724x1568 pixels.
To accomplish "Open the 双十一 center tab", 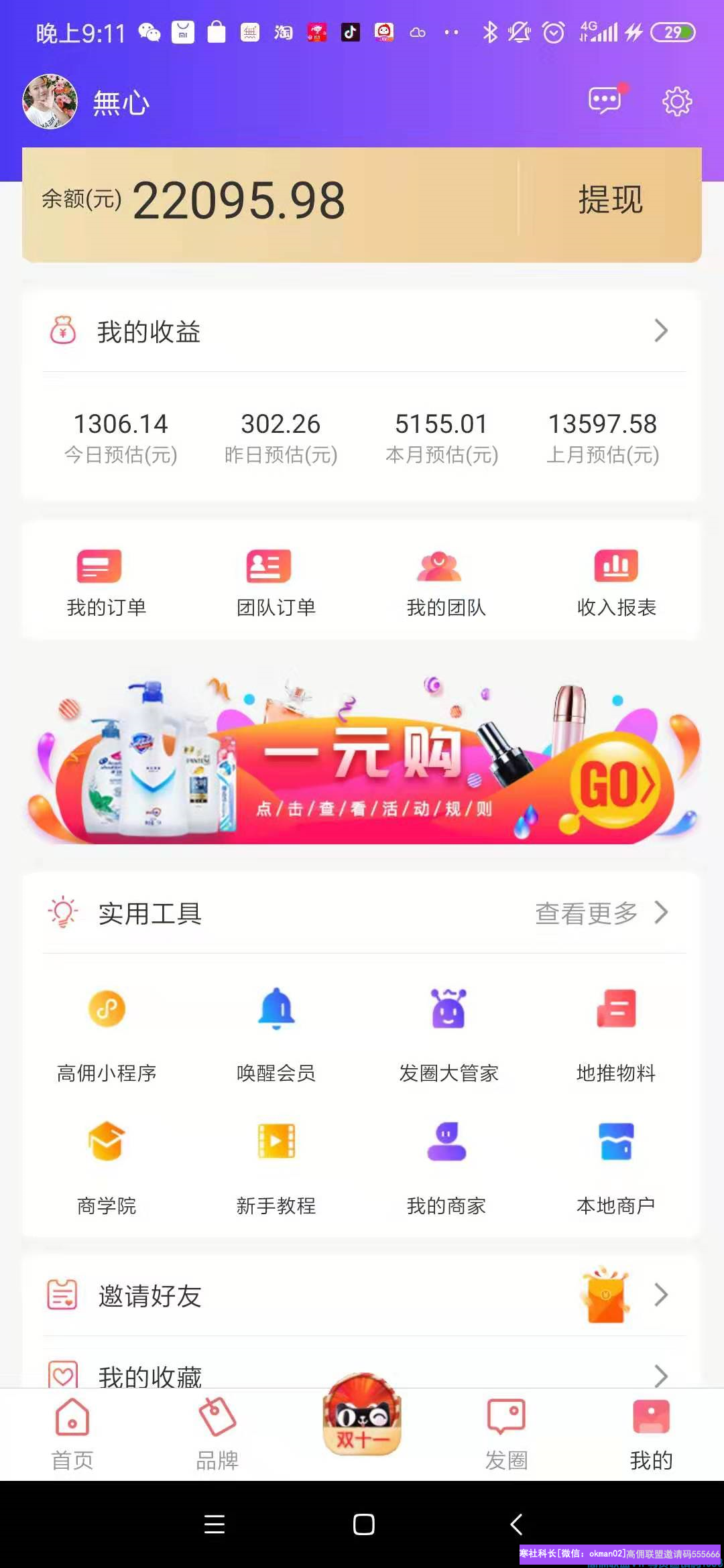I will (x=362, y=1417).
